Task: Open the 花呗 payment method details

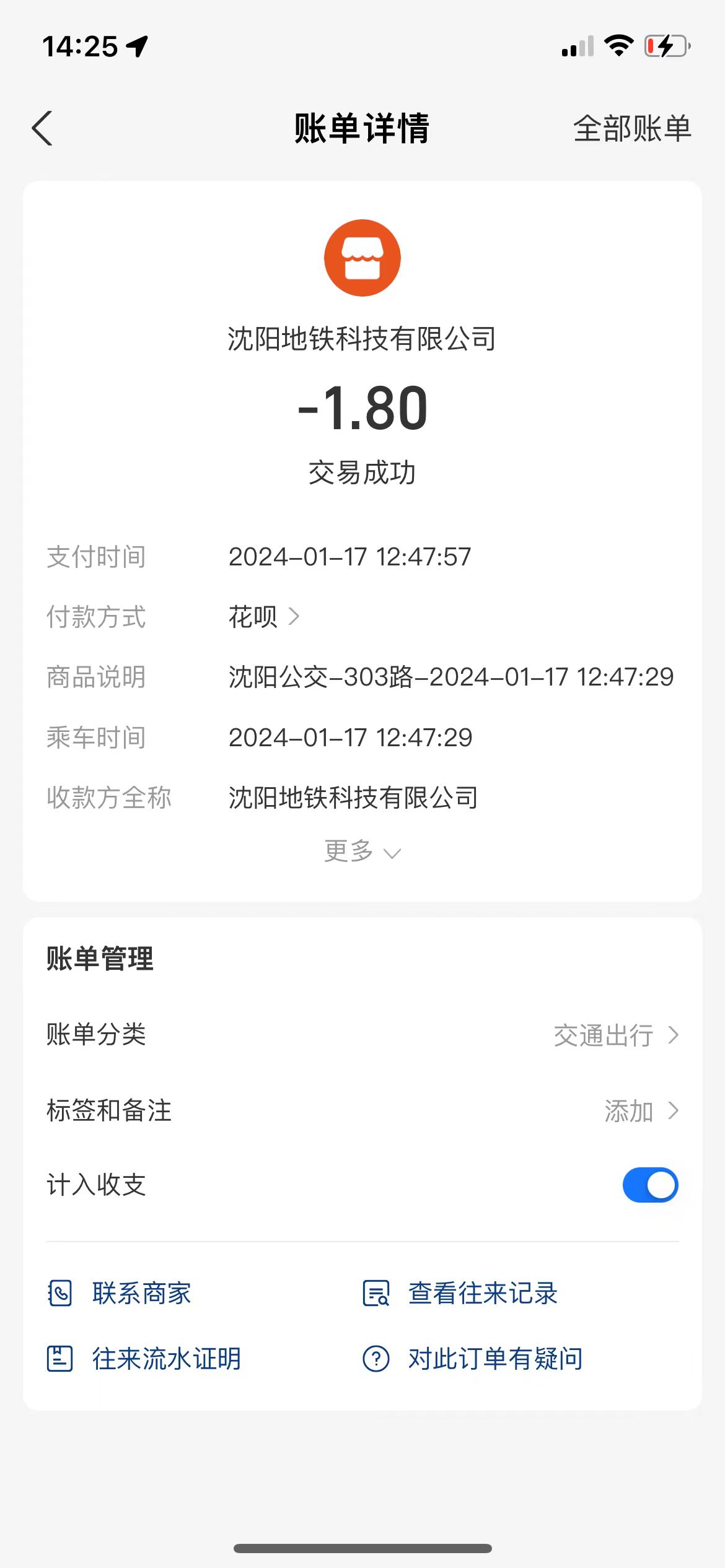Action: (264, 617)
